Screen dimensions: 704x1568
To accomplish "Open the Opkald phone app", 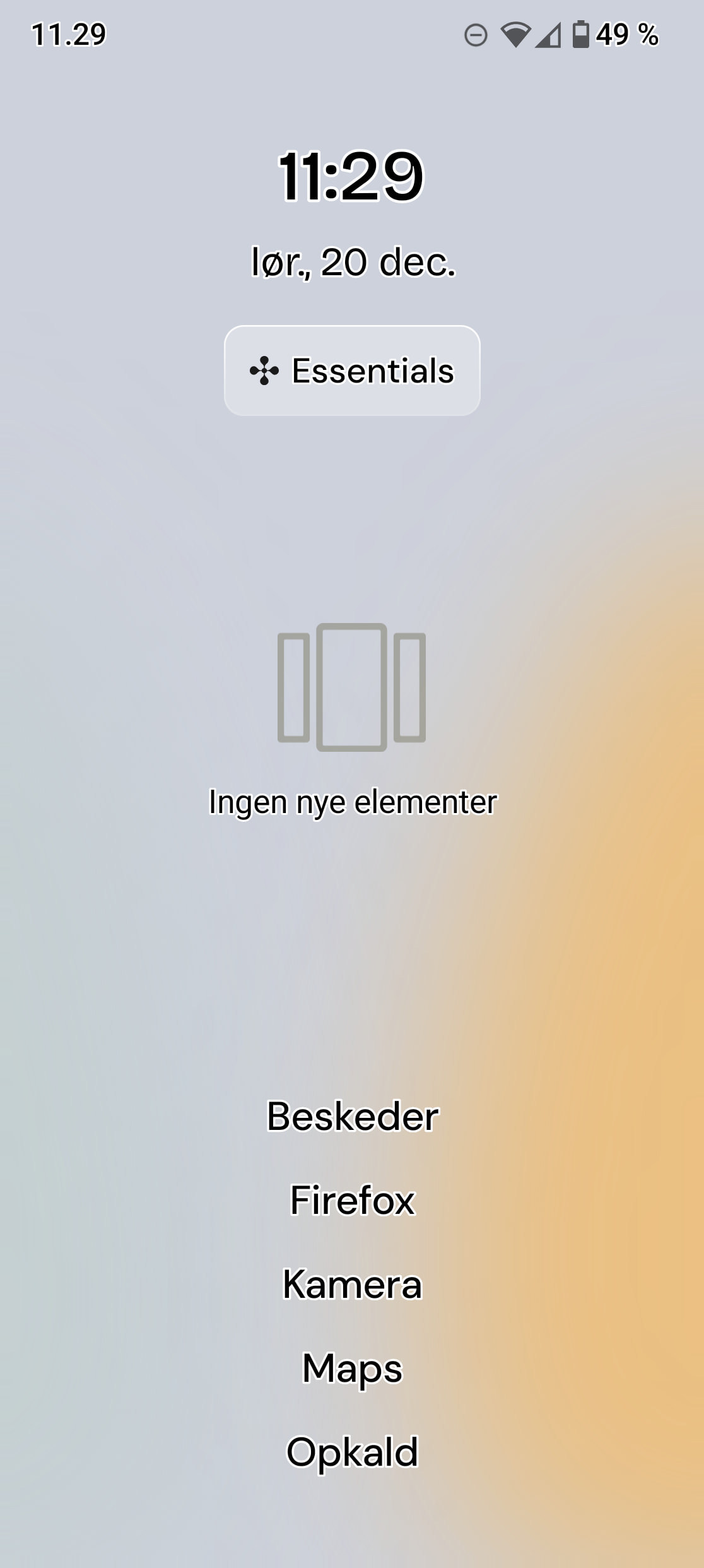I will (352, 1452).
